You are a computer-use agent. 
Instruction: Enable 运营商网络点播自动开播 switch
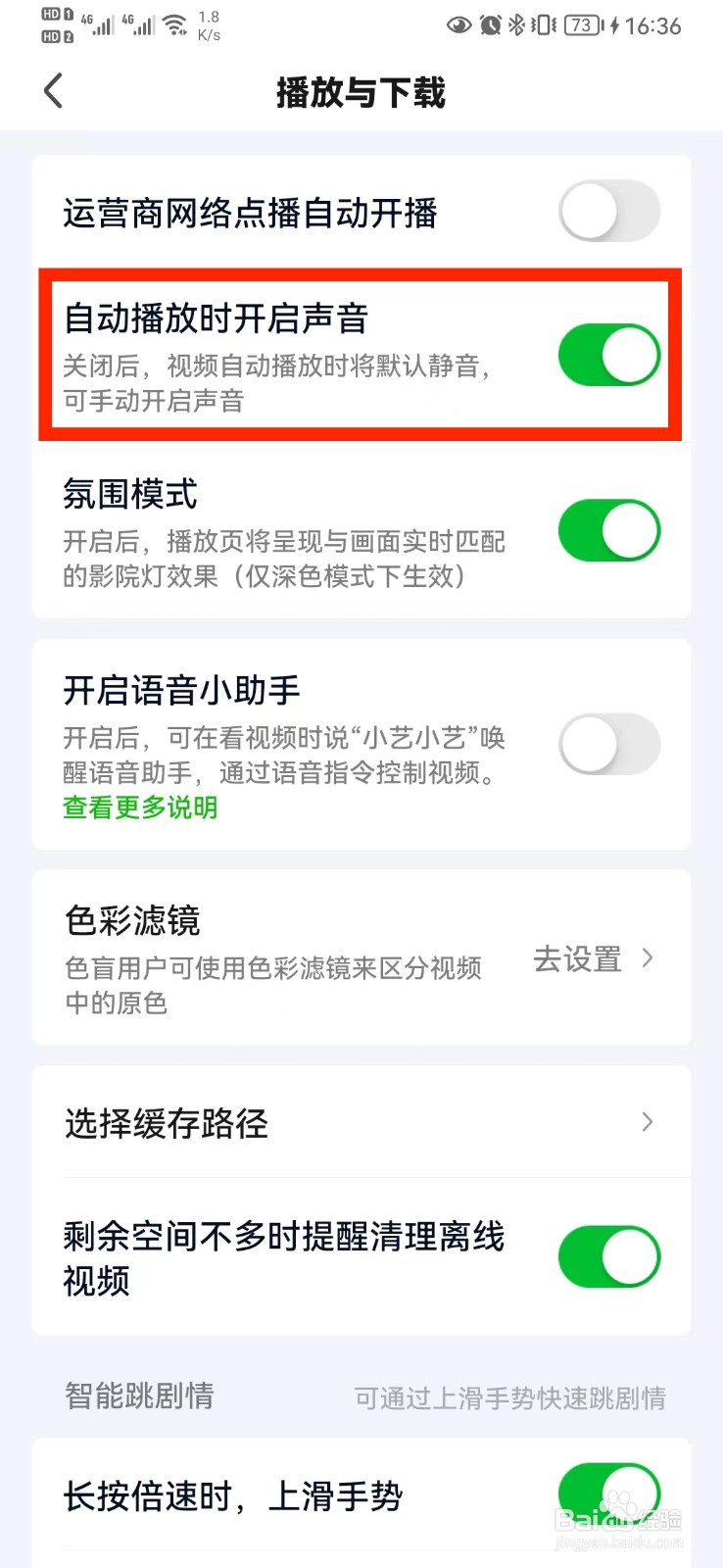[608, 211]
